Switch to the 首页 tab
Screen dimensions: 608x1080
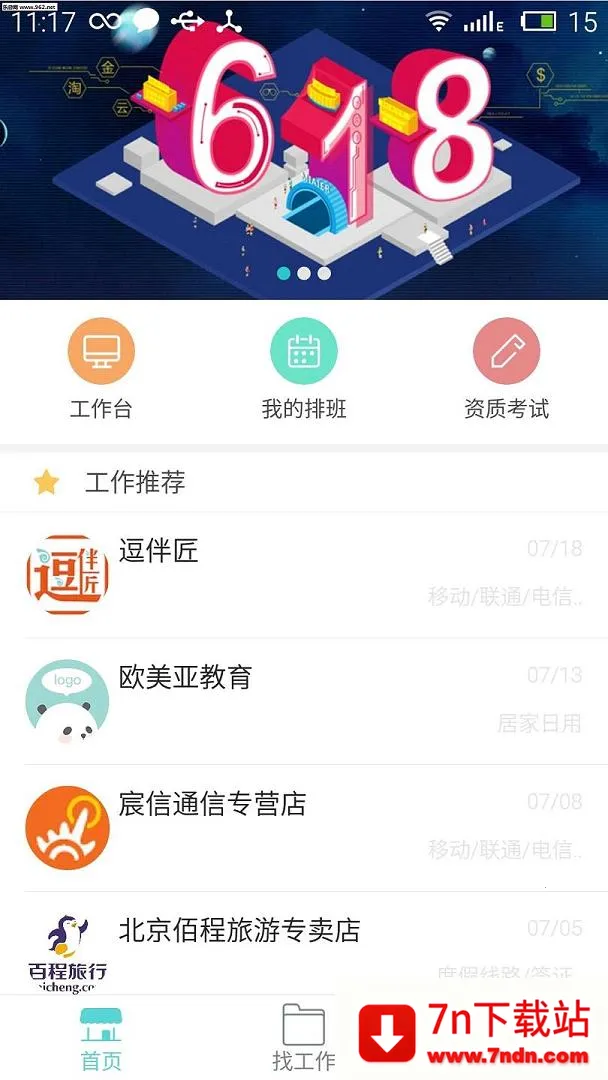(101, 1038)
